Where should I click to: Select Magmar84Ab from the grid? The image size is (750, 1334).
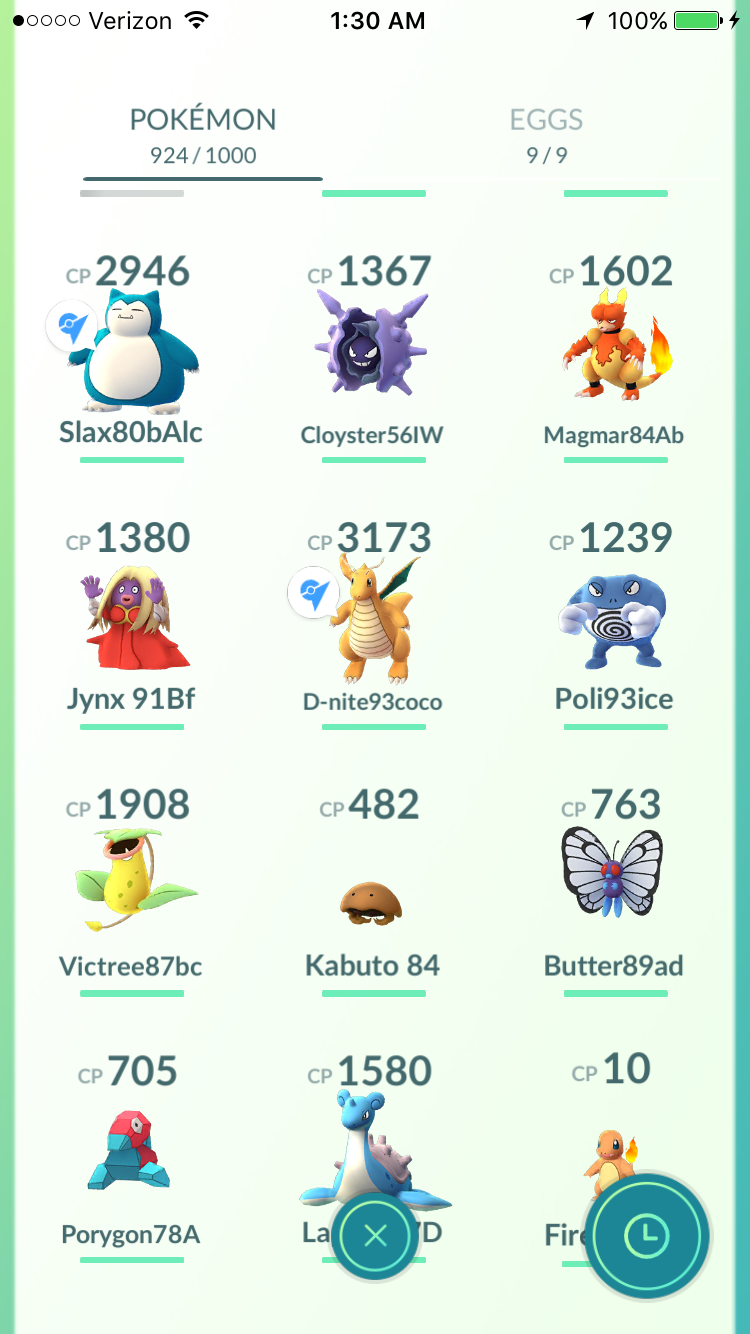tap(614, 345)
